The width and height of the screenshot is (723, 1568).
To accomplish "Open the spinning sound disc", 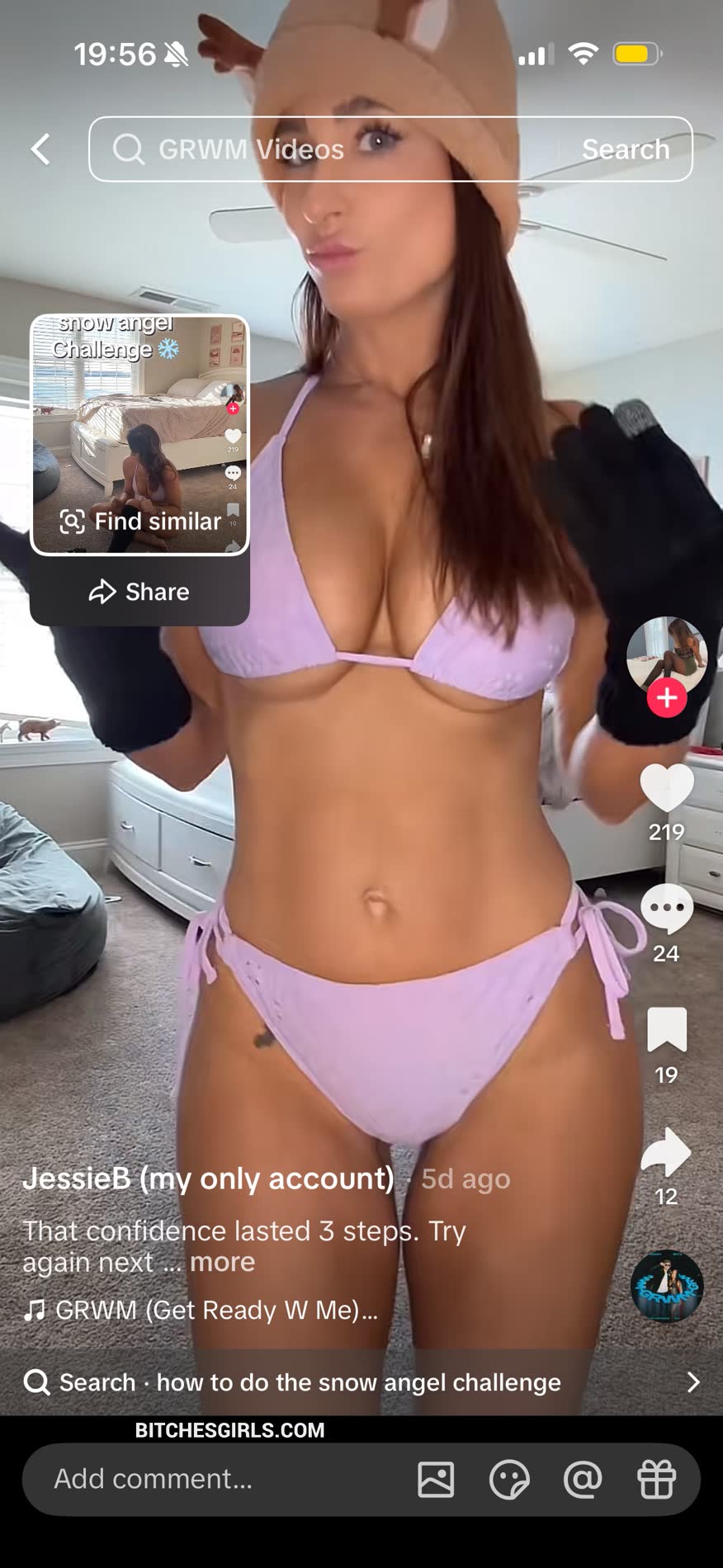I will (667, 1286).
